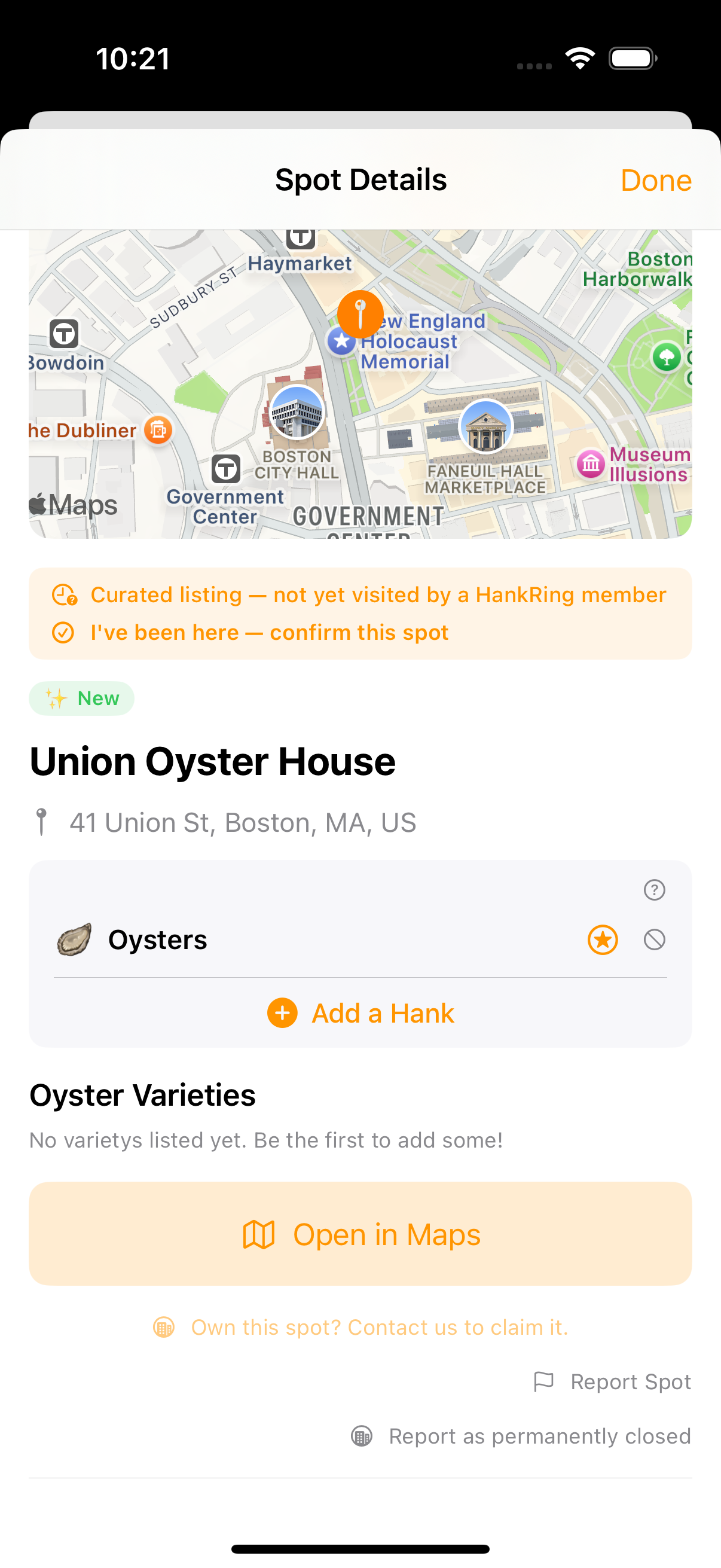This screenshot has height=1568, width=721.
Task: Select the Museum of Illusions icon on map
Action: tap(591, 464)
